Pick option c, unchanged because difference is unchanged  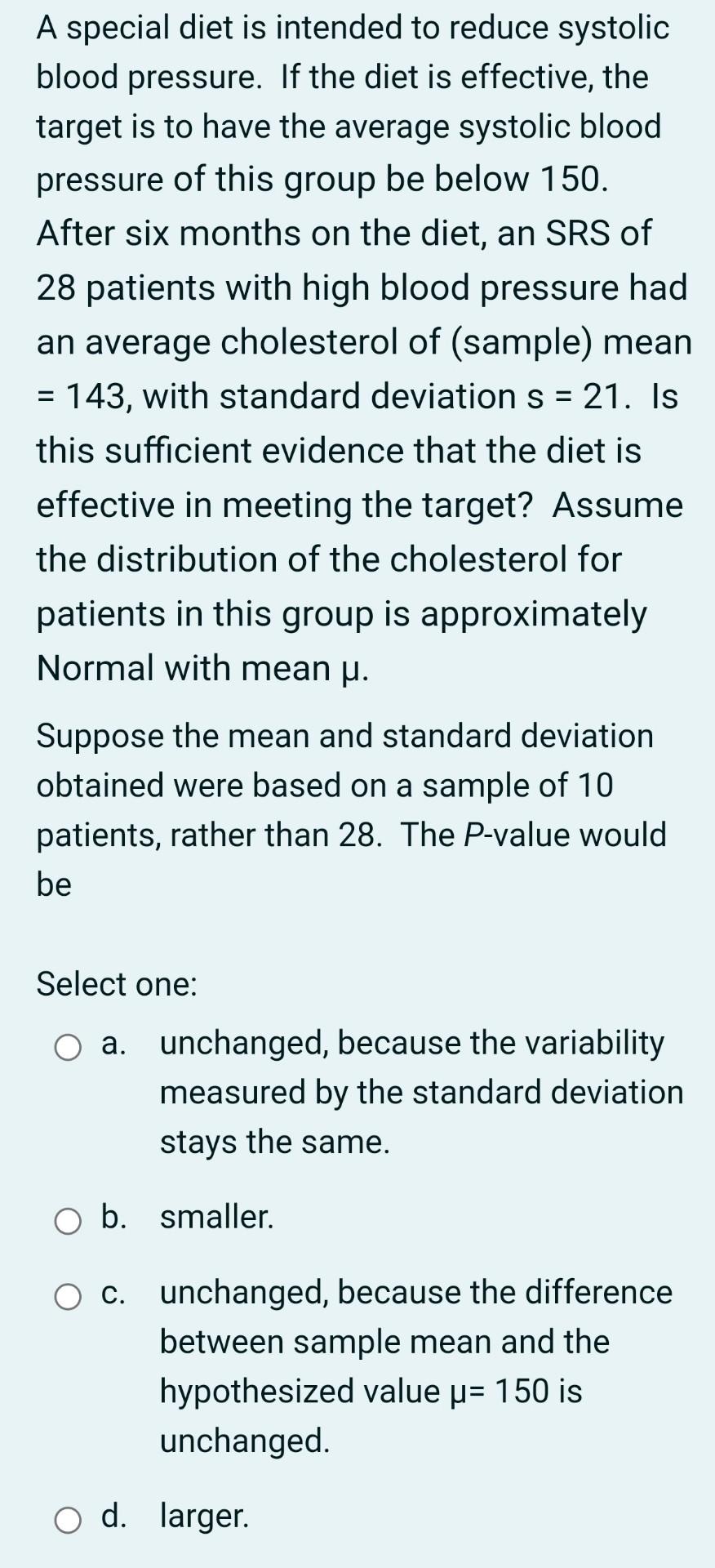(x=68, y=1296)
